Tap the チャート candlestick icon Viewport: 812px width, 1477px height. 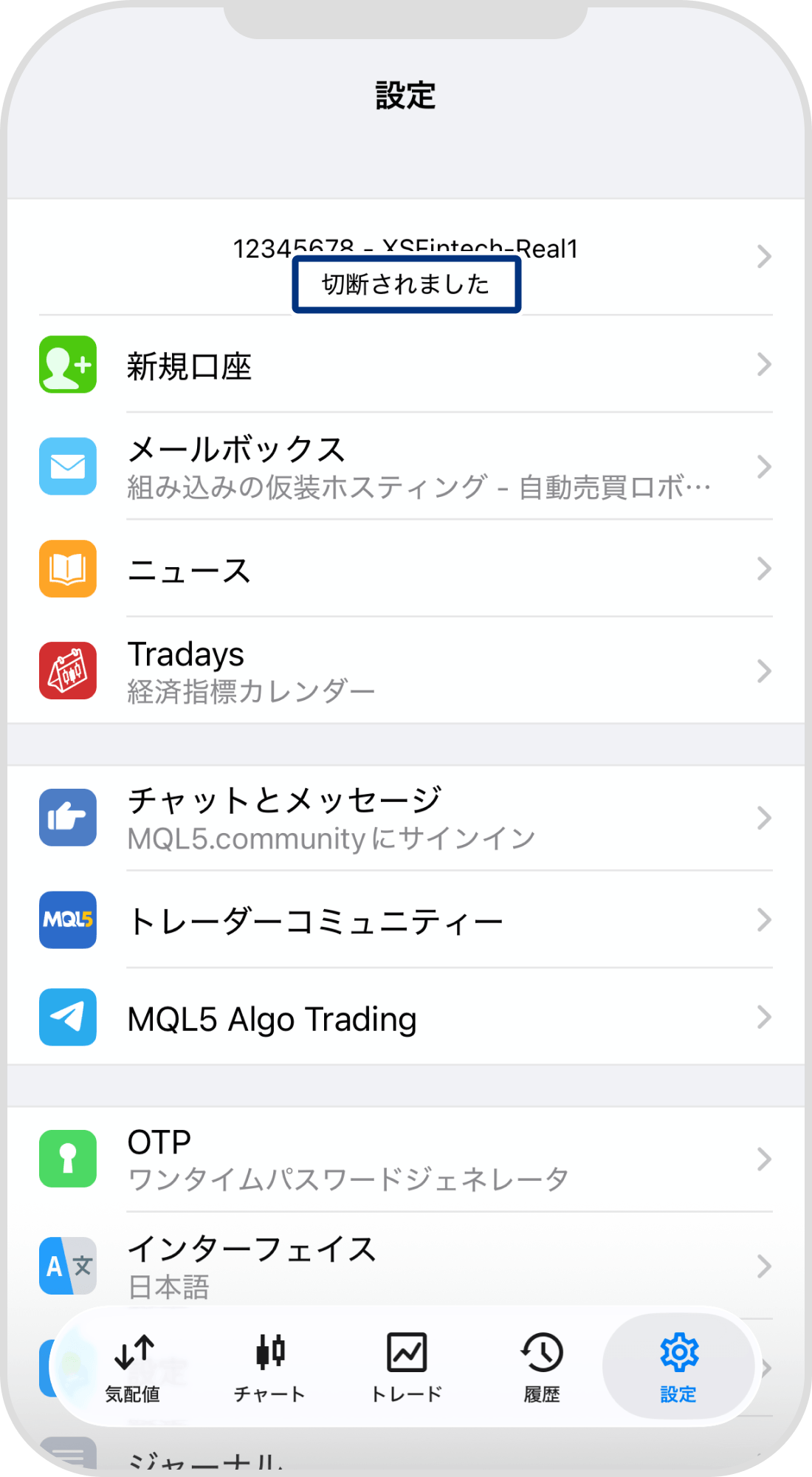pos(269,1366)
